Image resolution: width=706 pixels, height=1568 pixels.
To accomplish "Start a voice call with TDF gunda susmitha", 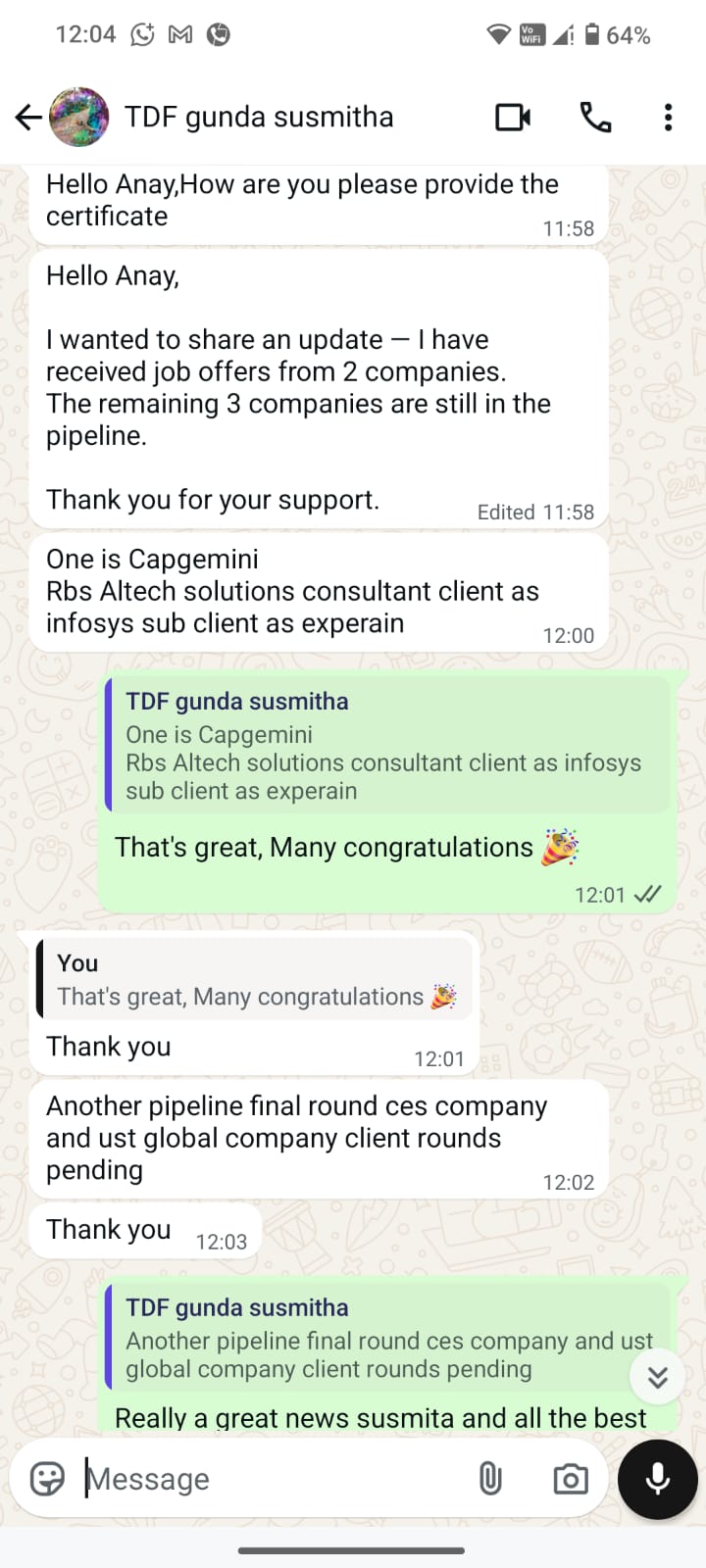I will (595, 118).
